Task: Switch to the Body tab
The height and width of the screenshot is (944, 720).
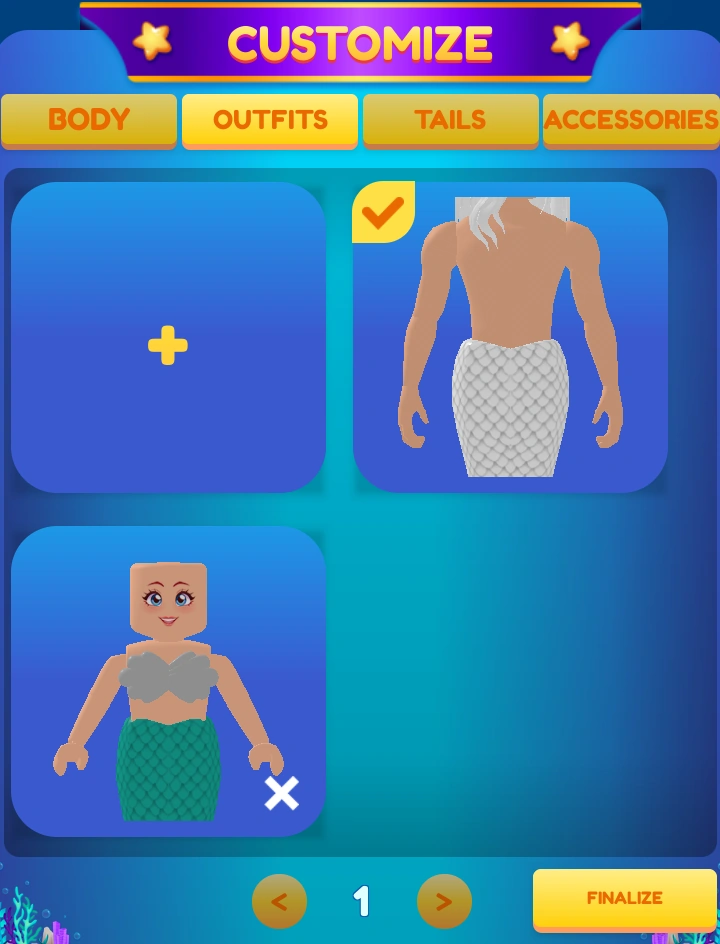Action: (x=89, y=120)
